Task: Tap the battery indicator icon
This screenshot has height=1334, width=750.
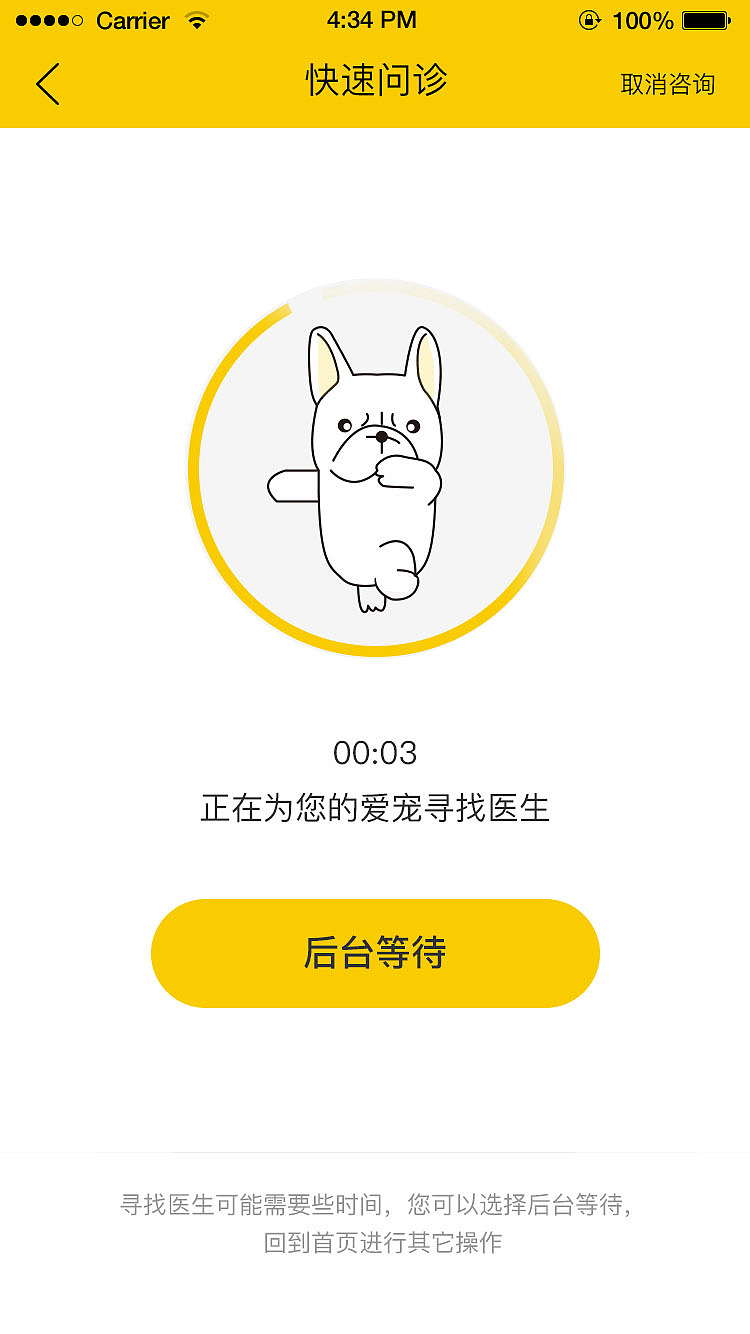Action: pos(705,18)
